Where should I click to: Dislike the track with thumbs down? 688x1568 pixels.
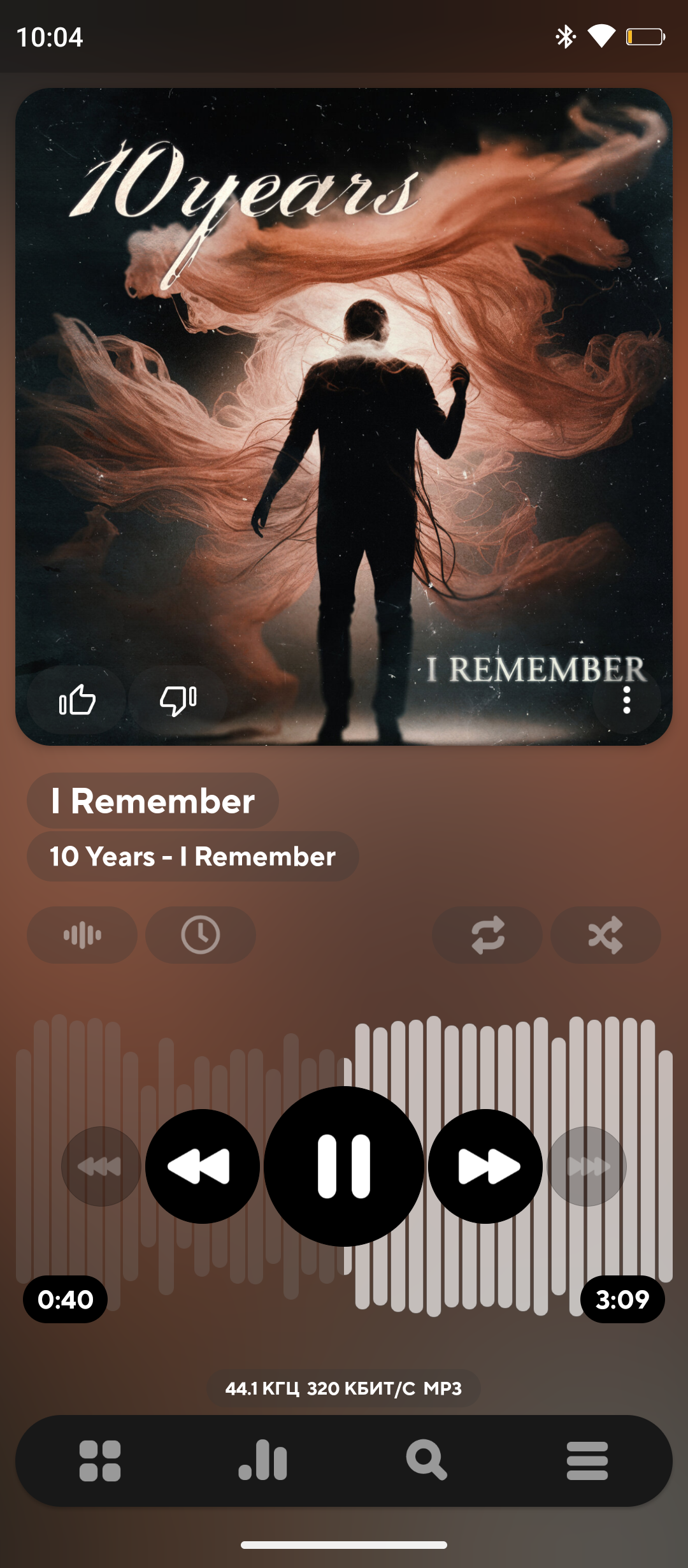tap(178, 700)
